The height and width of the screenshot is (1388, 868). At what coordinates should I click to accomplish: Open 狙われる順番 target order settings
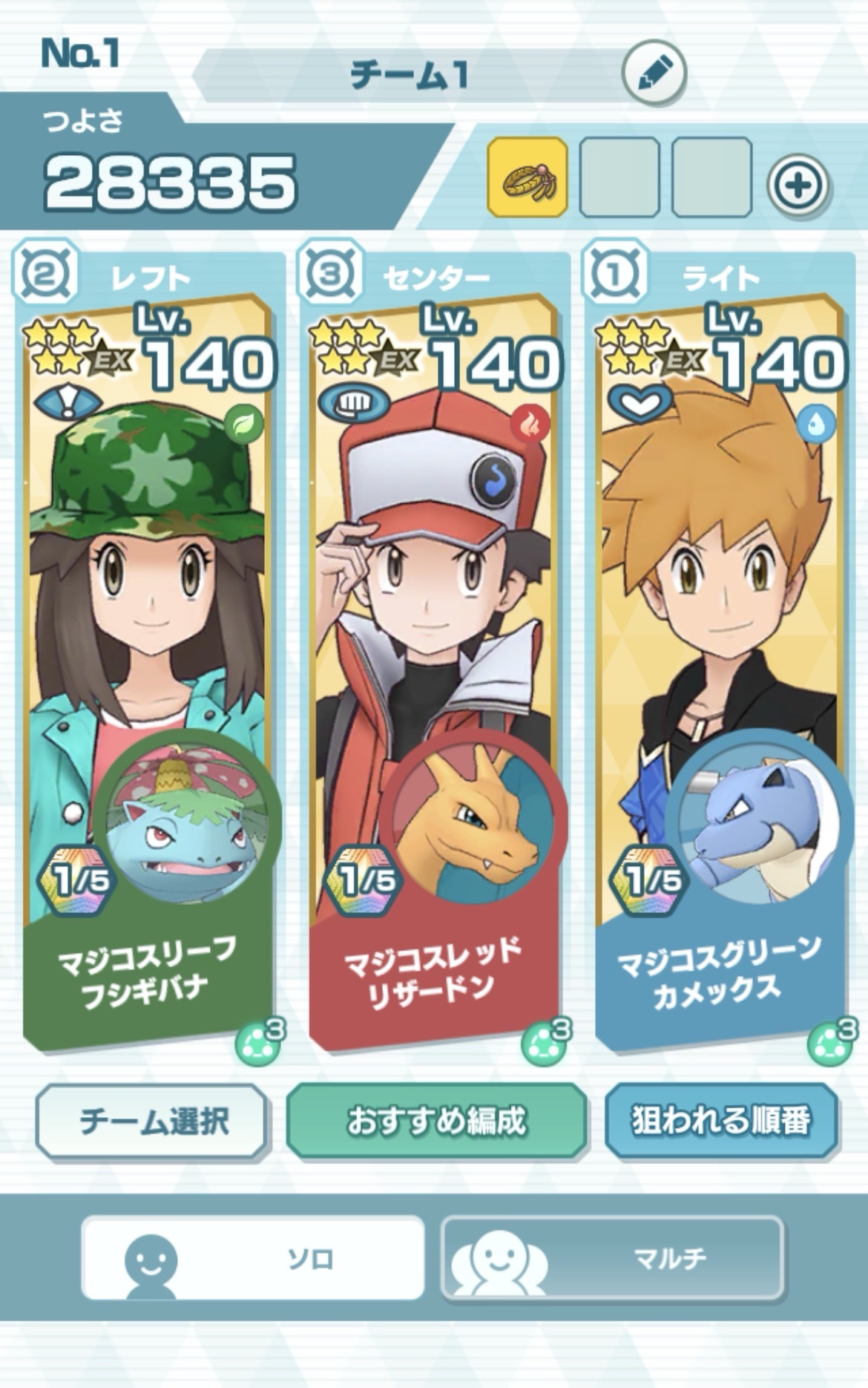tap(720, 1121)
